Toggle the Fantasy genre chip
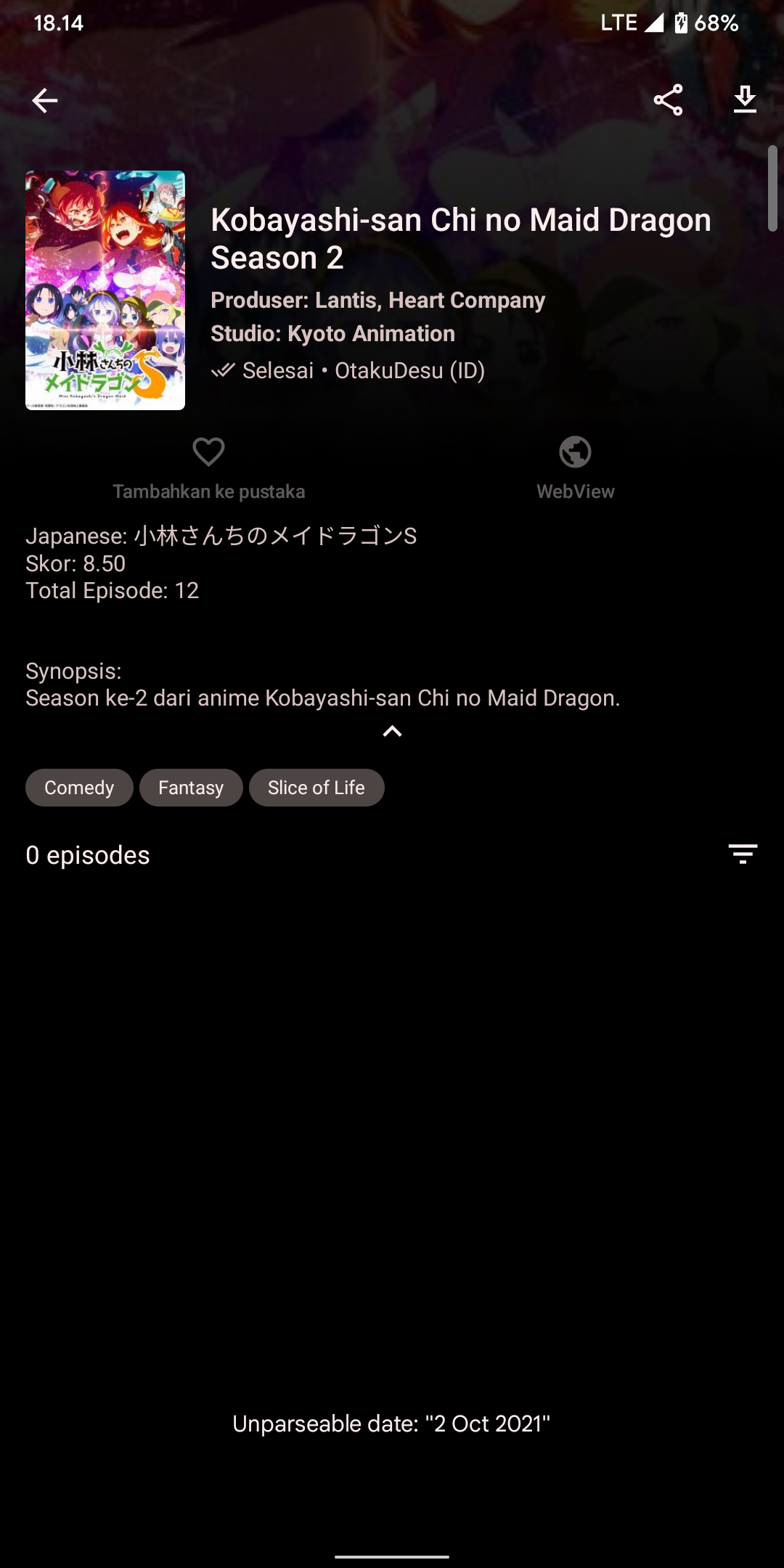 click(191, 787)
